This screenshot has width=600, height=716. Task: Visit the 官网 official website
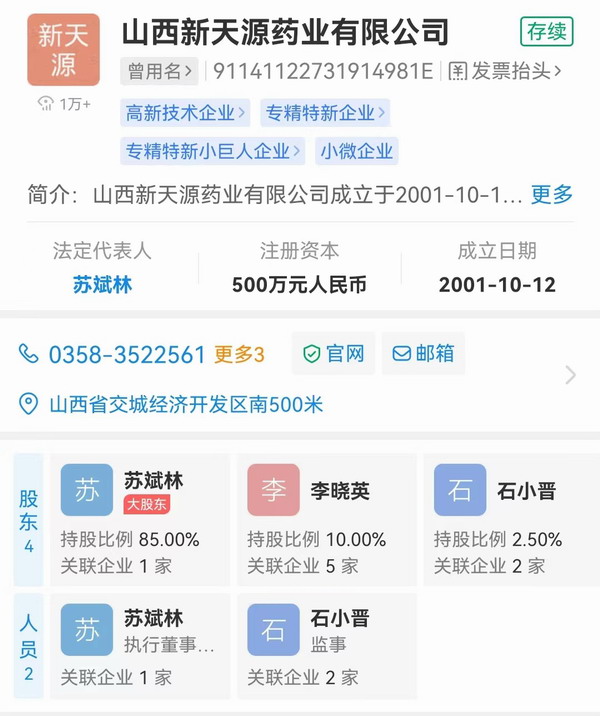click(334, 354)
